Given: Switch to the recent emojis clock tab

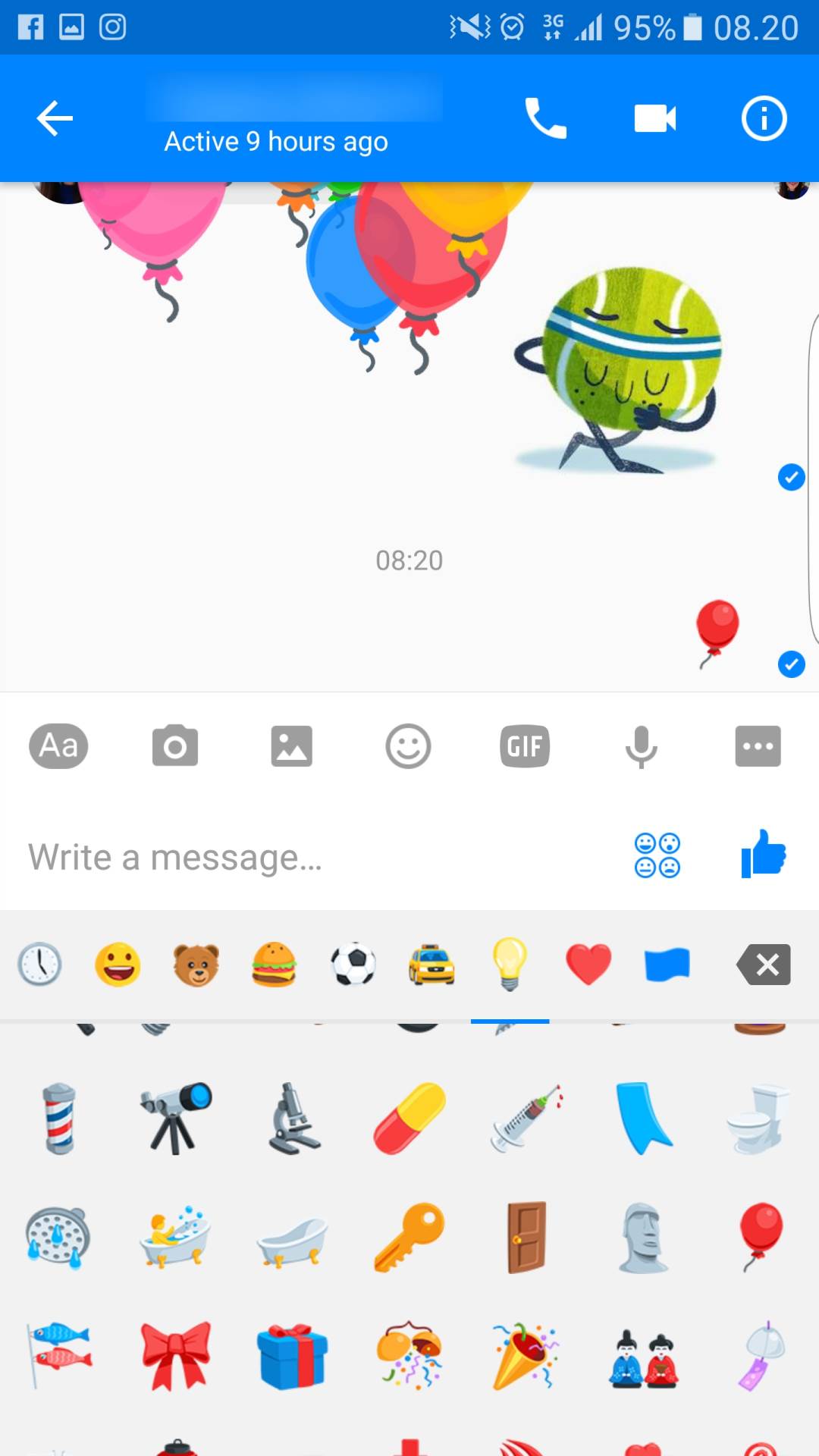Looking at the screenshot, I should pyautogui.click(x=39, y=965).
